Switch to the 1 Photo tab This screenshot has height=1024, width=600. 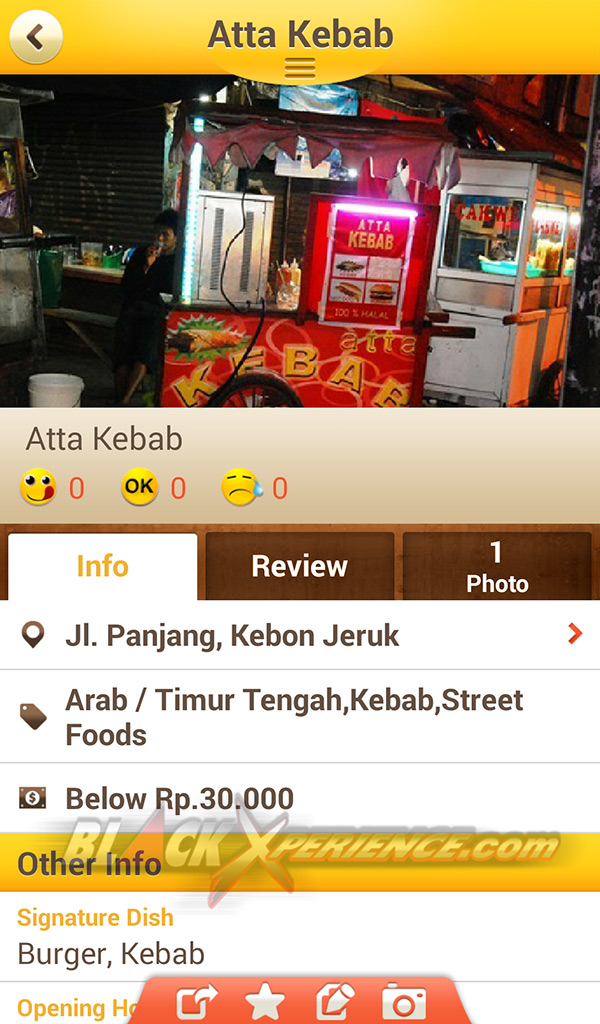[497, 566]
